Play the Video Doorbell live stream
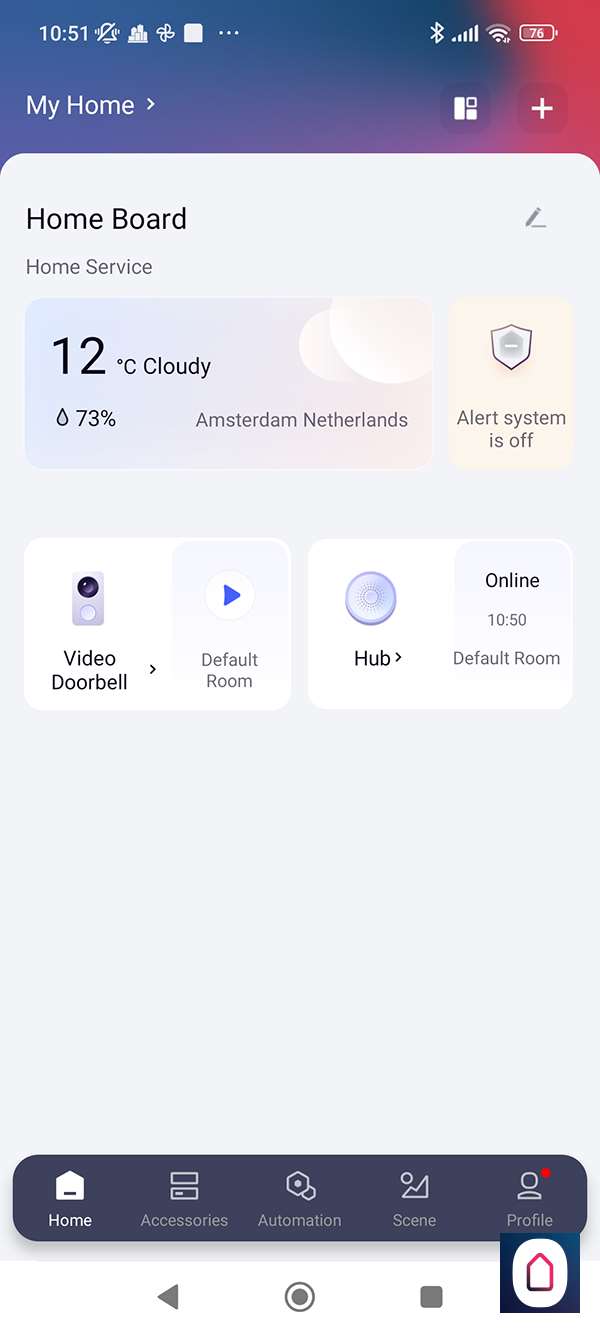600x1333 pixels. coord(231,596)
